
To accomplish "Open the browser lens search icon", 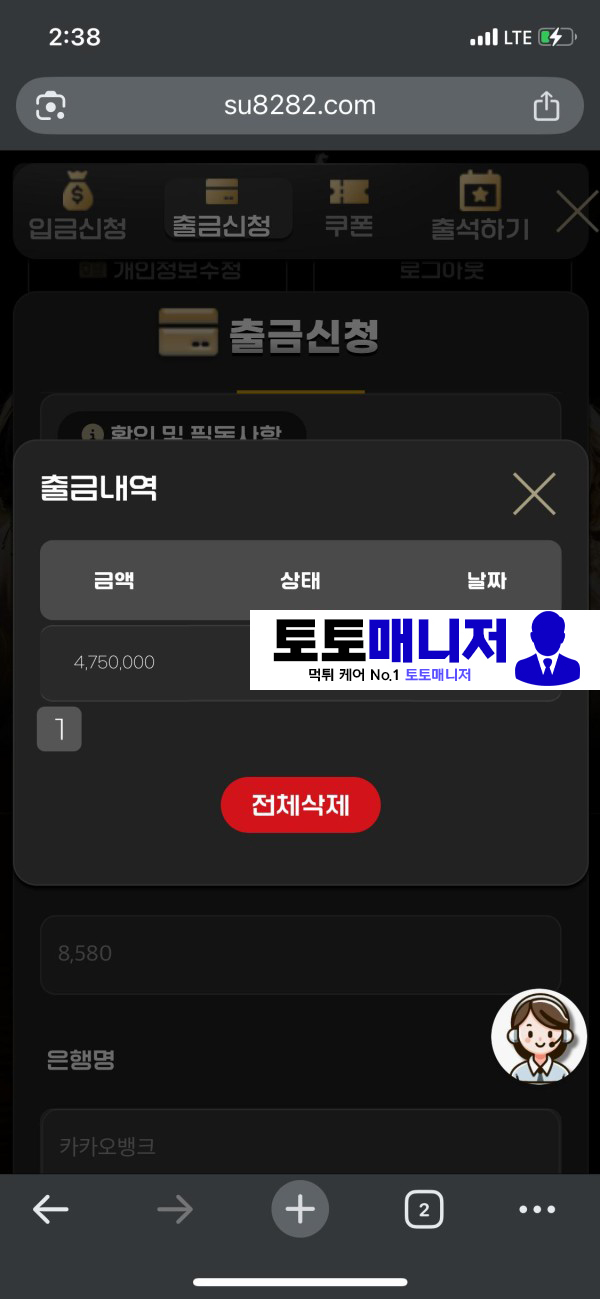I will (x=51, y=105).
